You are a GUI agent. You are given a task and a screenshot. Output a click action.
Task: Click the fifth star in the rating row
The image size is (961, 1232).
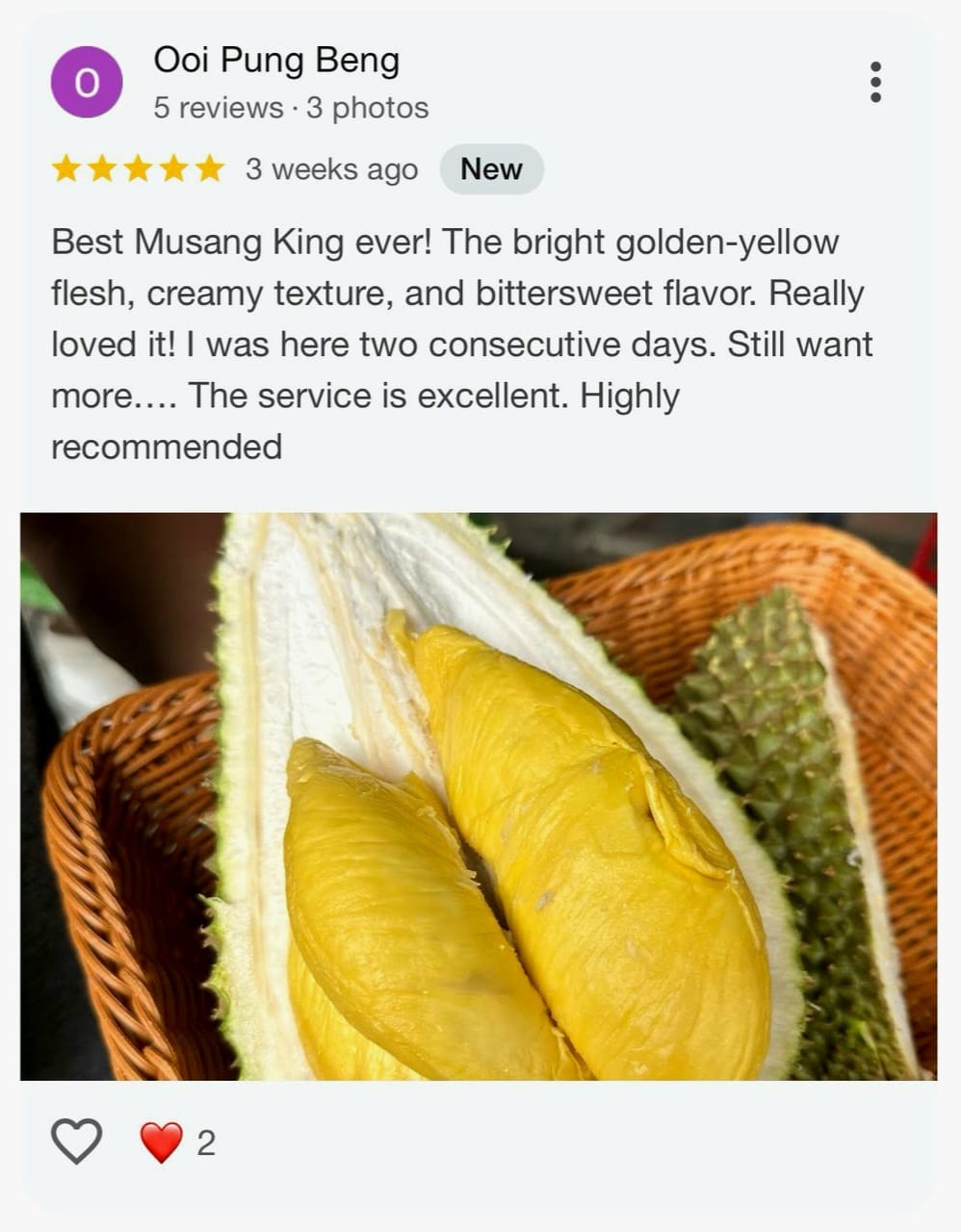tap(210, 168)
